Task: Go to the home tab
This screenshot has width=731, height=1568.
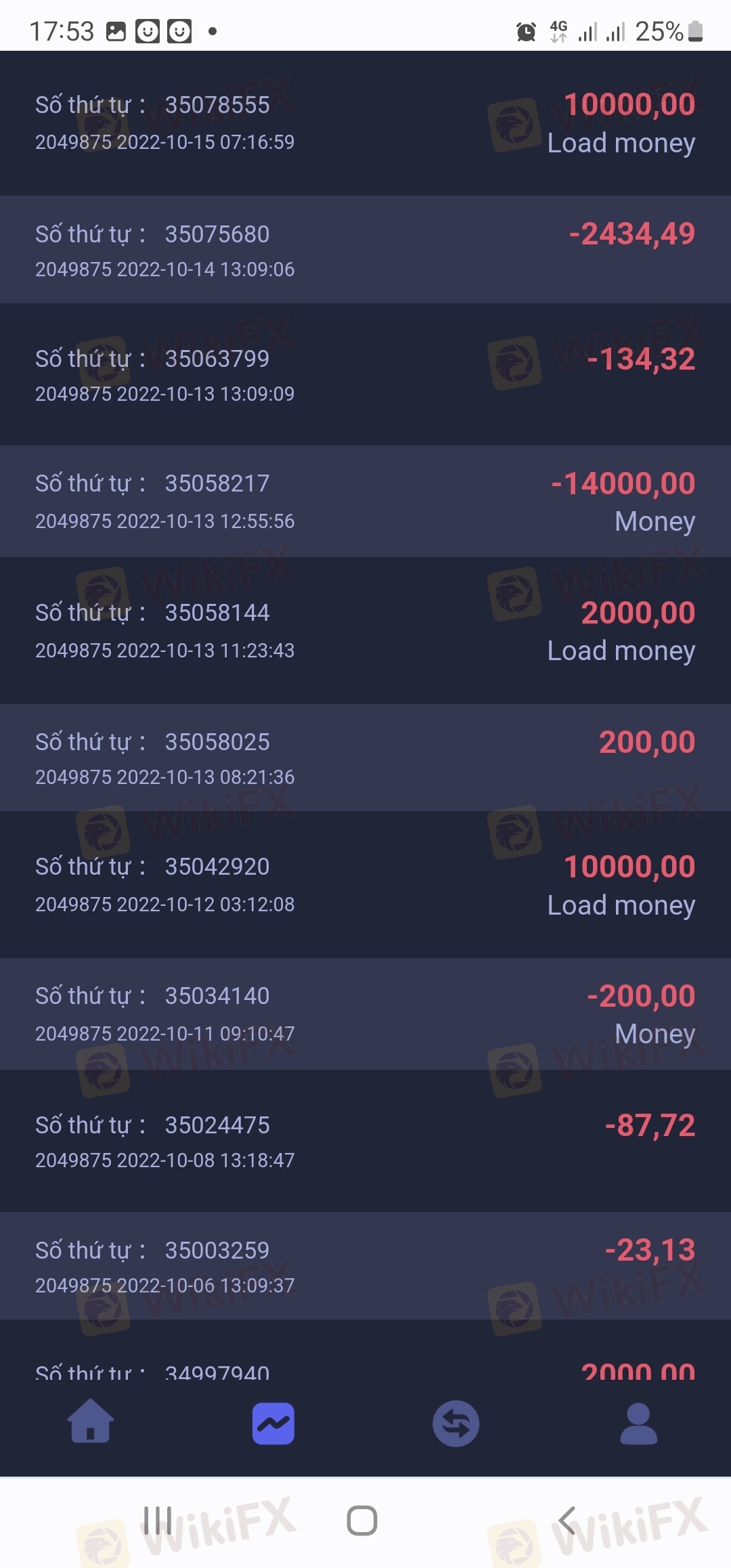Action: (x=91, y=1422)
